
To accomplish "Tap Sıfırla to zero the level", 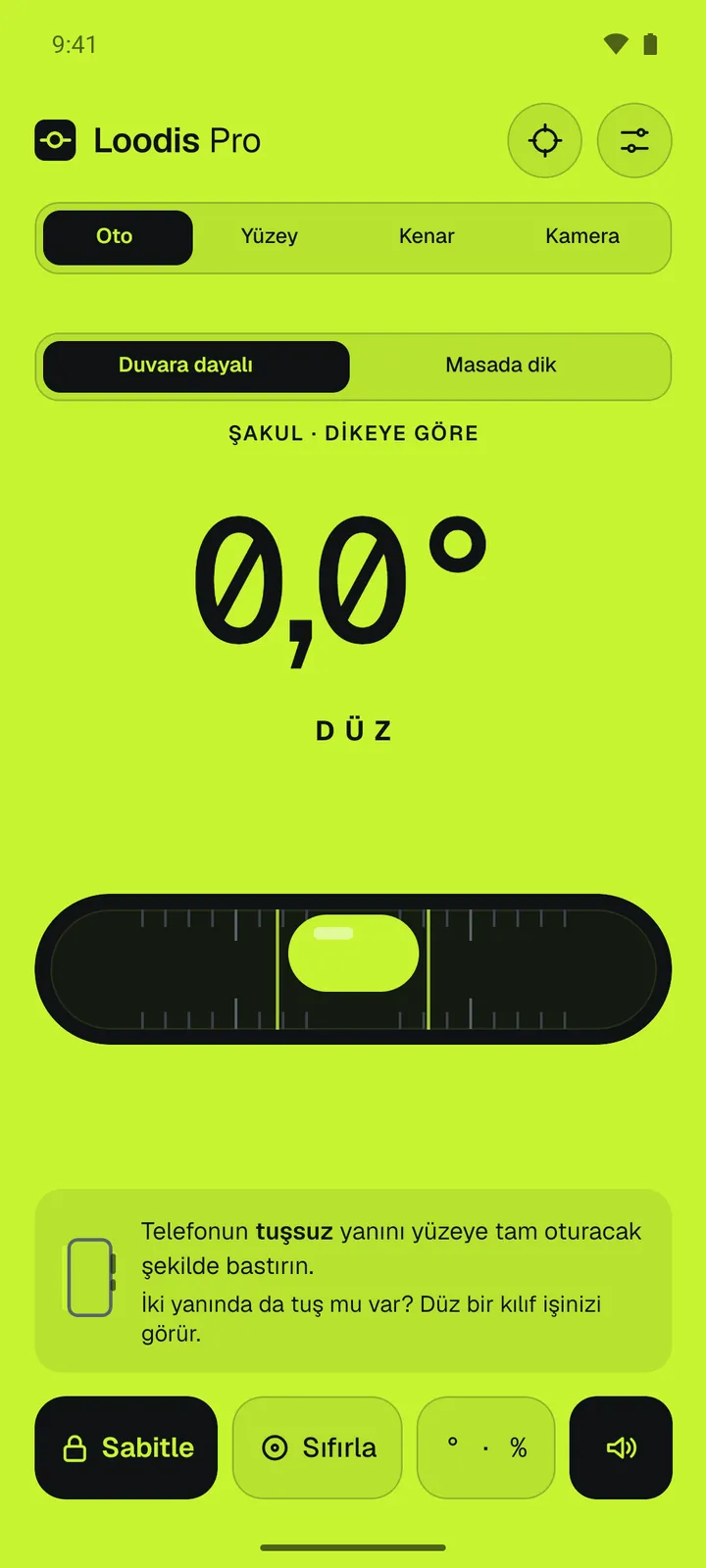I will point(318,1447).
